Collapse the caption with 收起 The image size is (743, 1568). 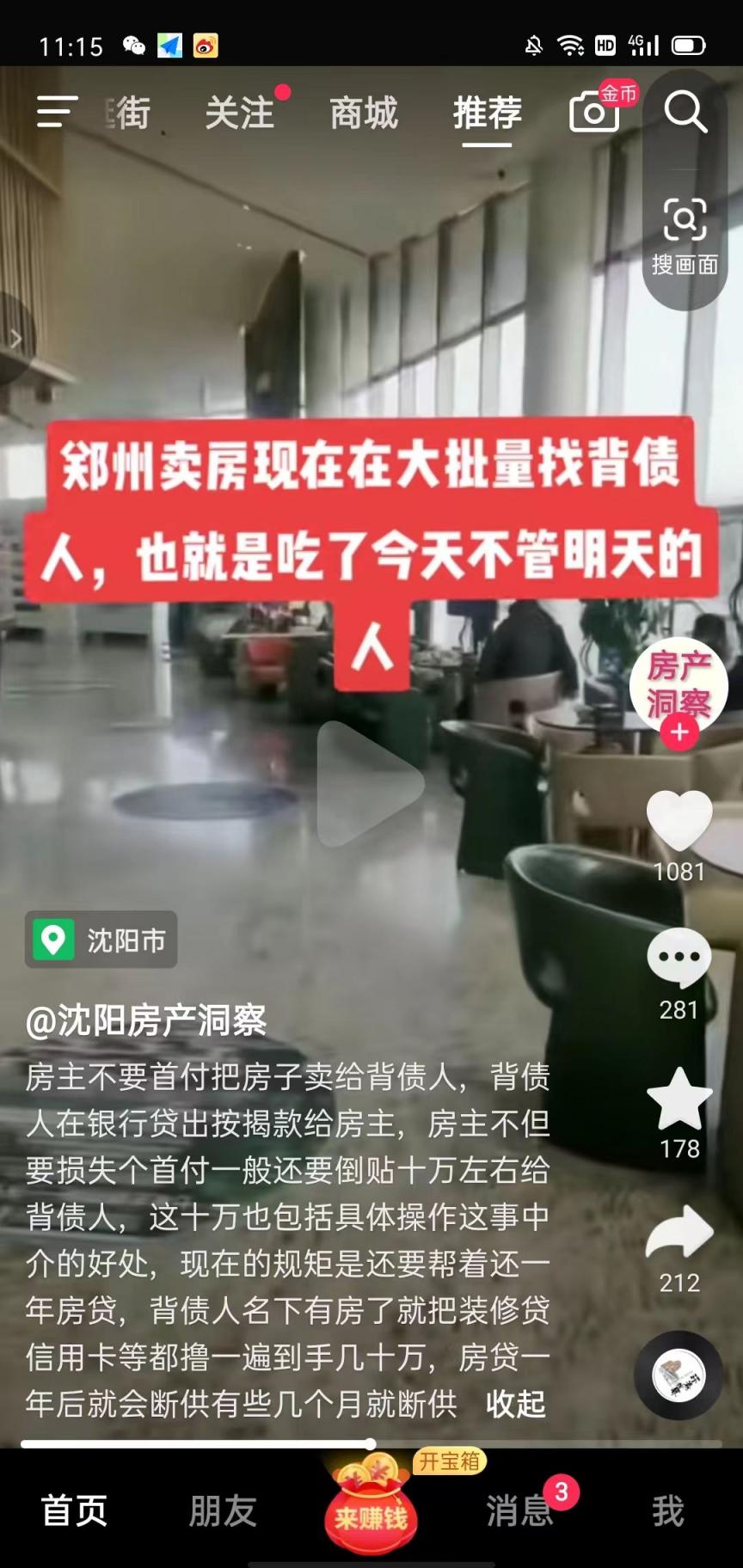pos(516,1404)
